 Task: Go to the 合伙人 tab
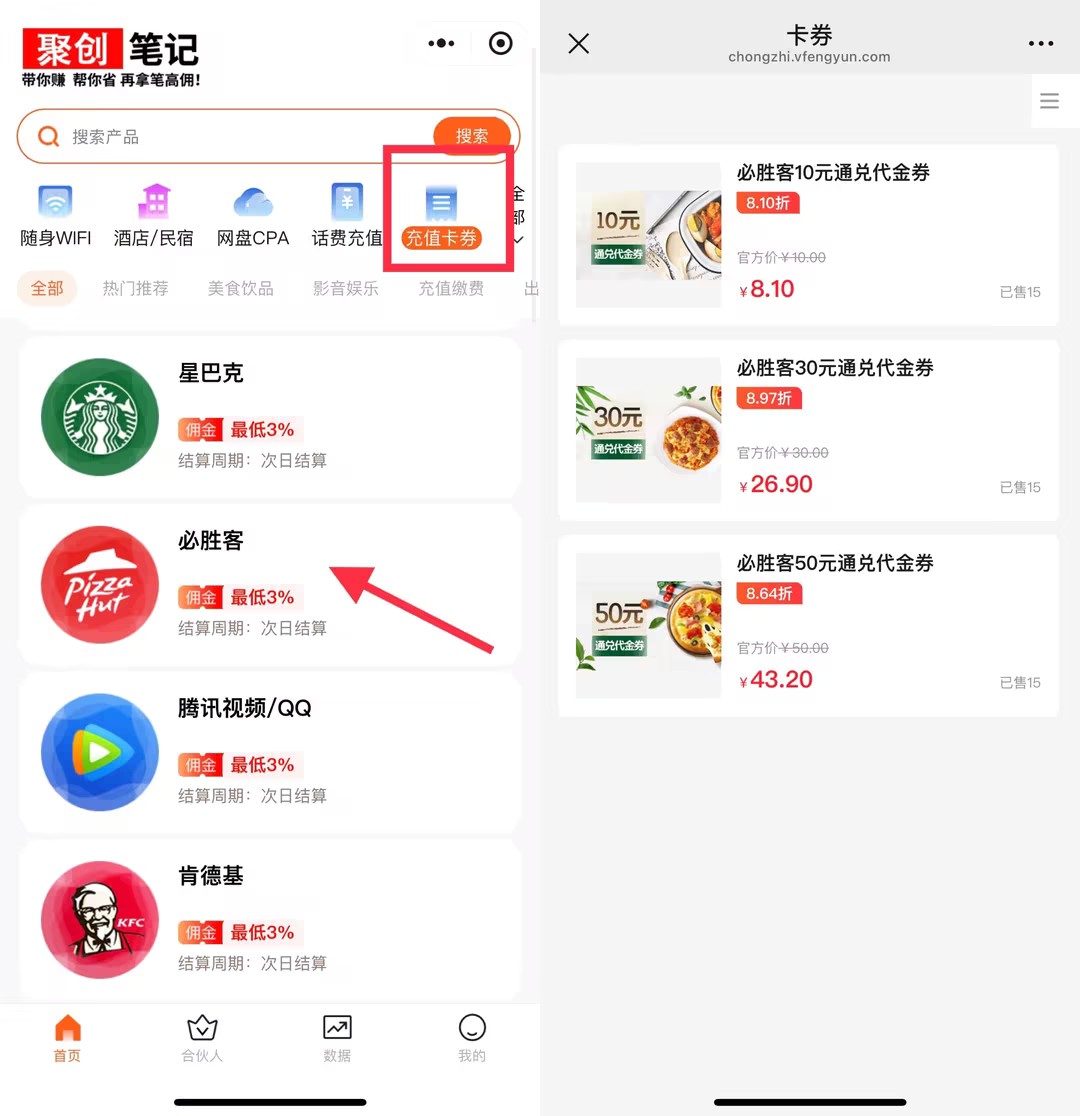coord(202,1039)
